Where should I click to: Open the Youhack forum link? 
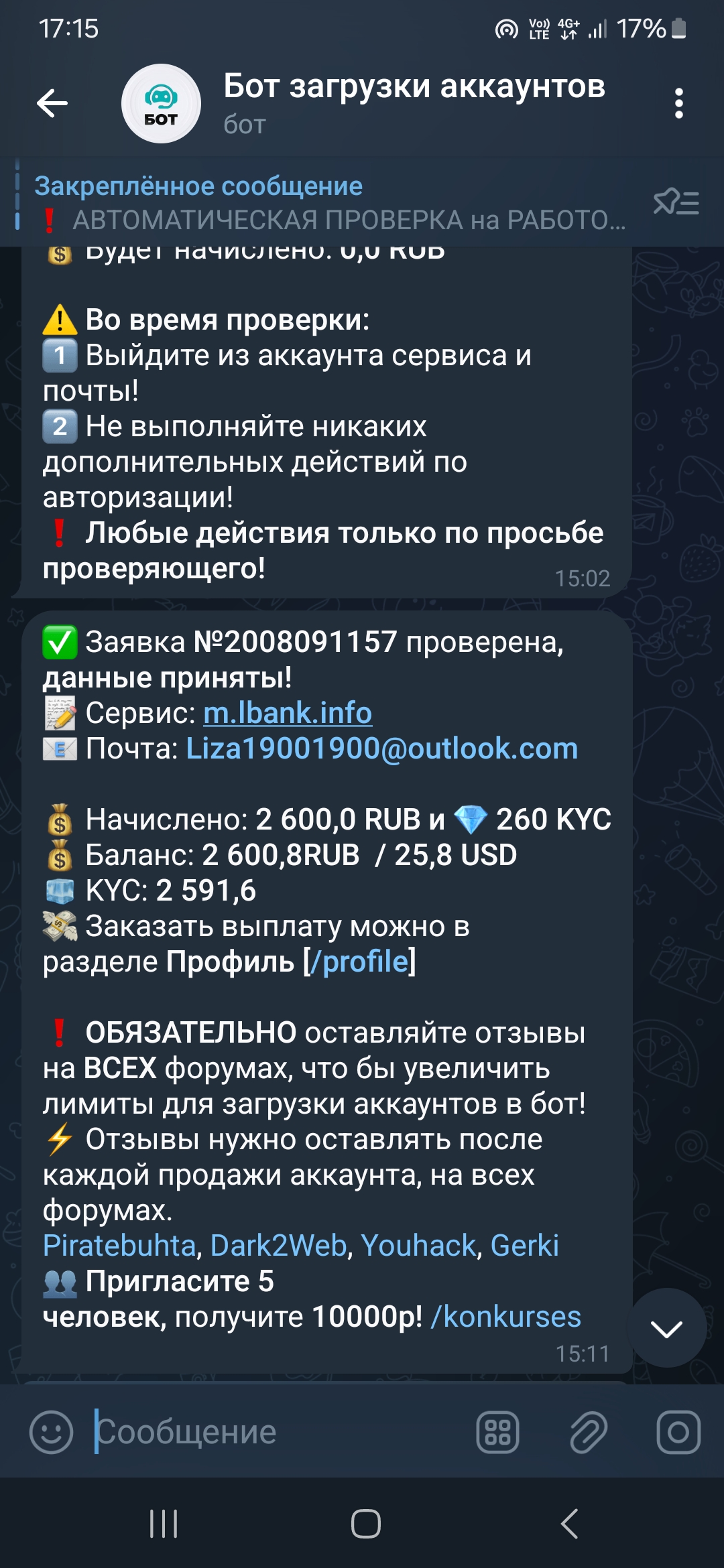click(418, 1246)
